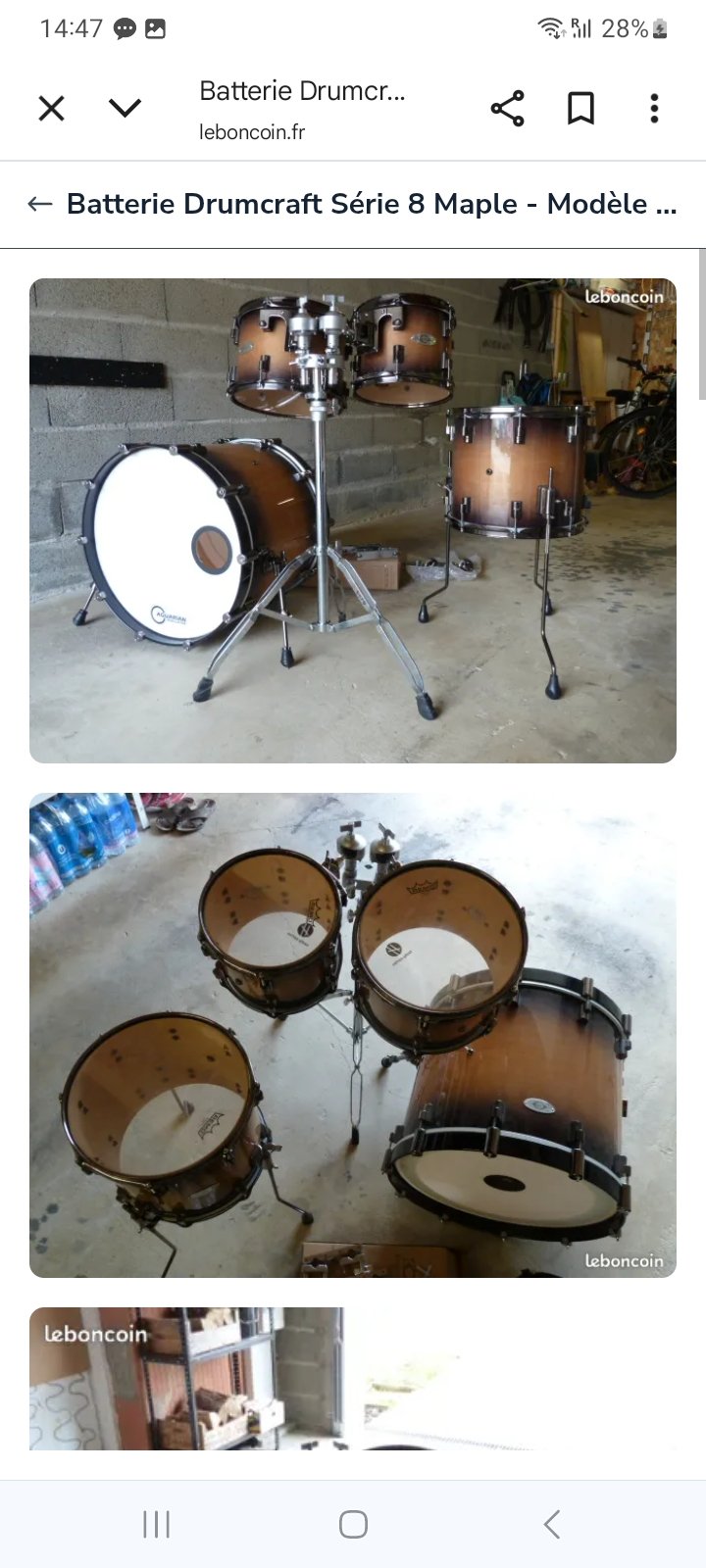Tap the system home button
706x1568 pixels.
(x=353, y=1524)
